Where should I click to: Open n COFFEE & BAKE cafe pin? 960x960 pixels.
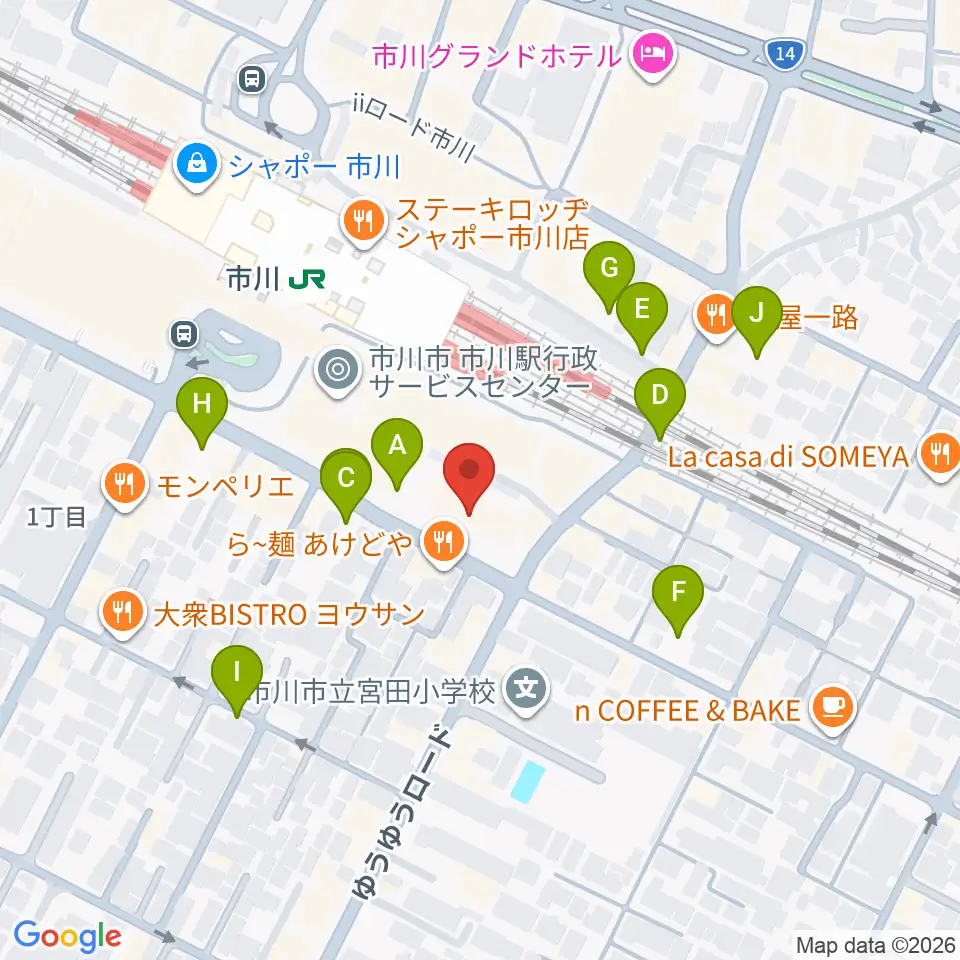click(832, 710)
